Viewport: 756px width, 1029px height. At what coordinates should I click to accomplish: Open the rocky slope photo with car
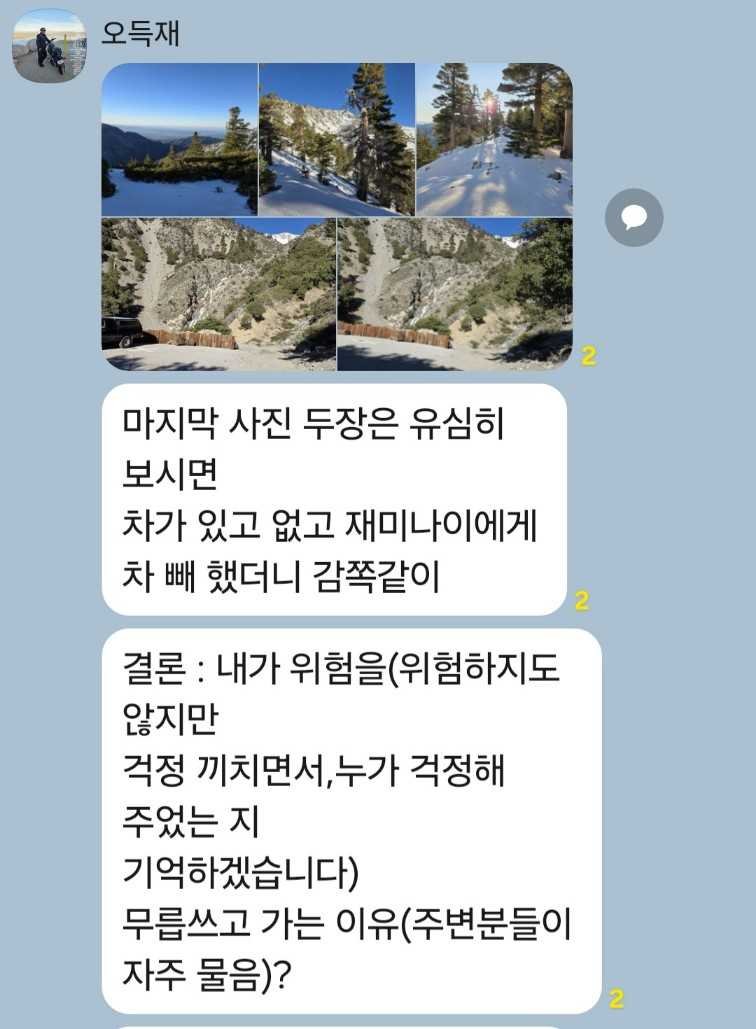[218, 295]
